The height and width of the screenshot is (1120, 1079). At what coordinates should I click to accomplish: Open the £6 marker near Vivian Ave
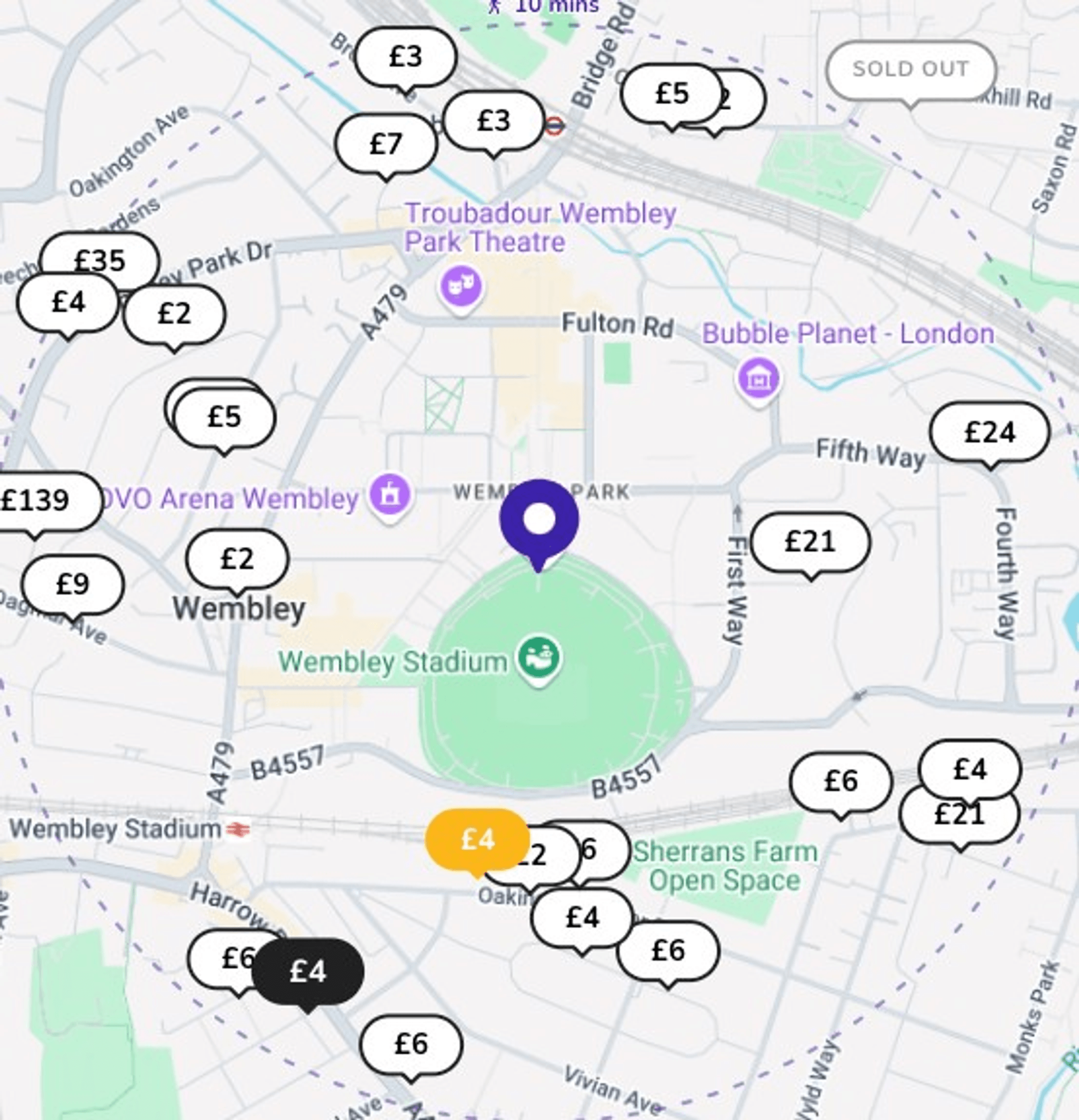[x=411, y=1044]
